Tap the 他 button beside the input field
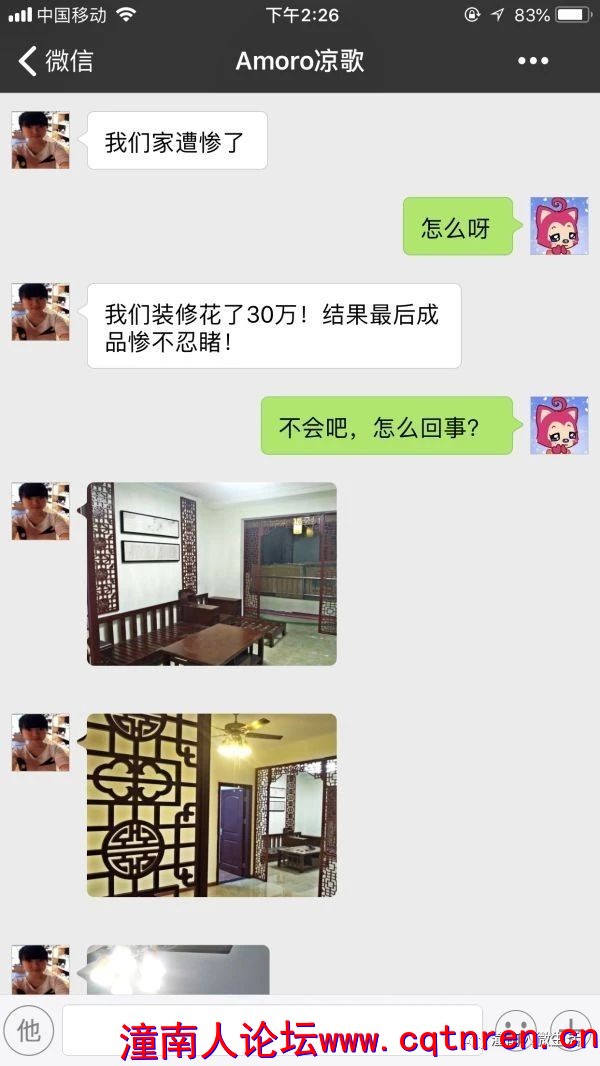This screenshot has height=1066, width=600. pyautogui.click(x=29, y=1030)
